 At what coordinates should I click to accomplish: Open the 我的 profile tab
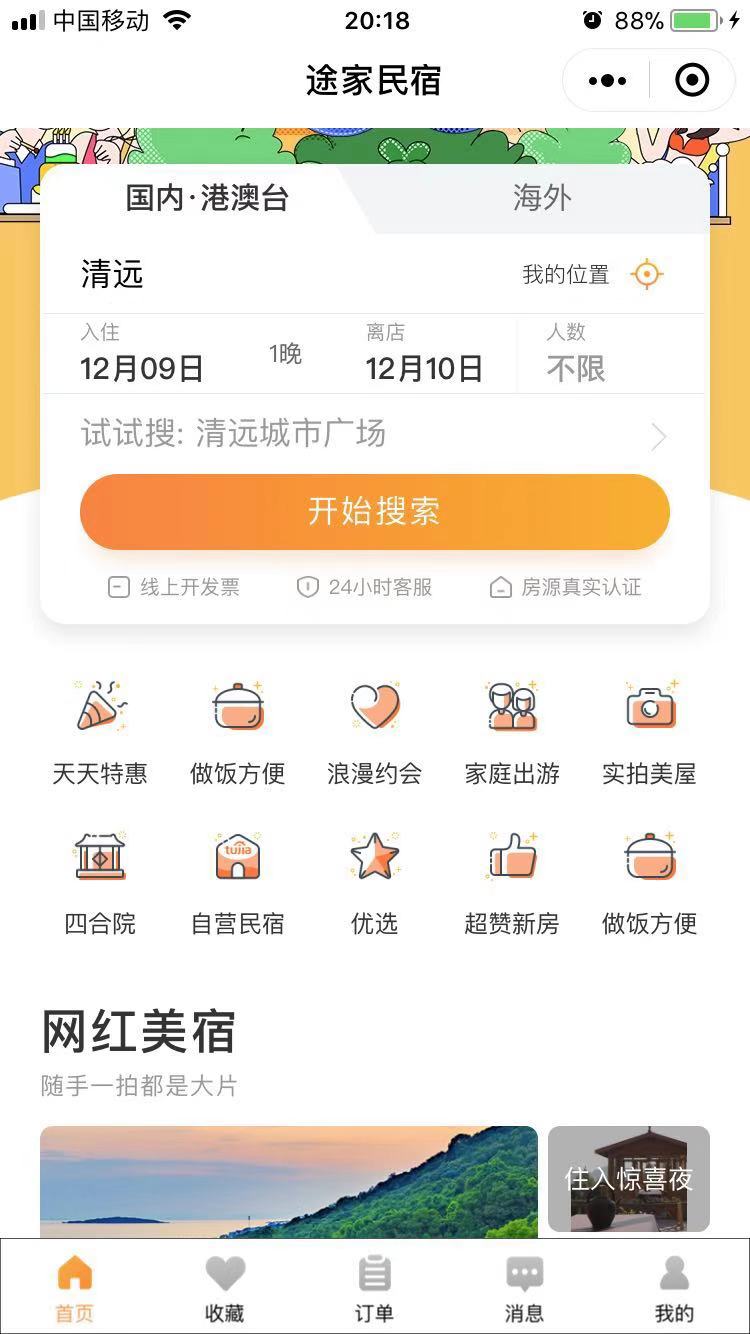pos(674,1288)
